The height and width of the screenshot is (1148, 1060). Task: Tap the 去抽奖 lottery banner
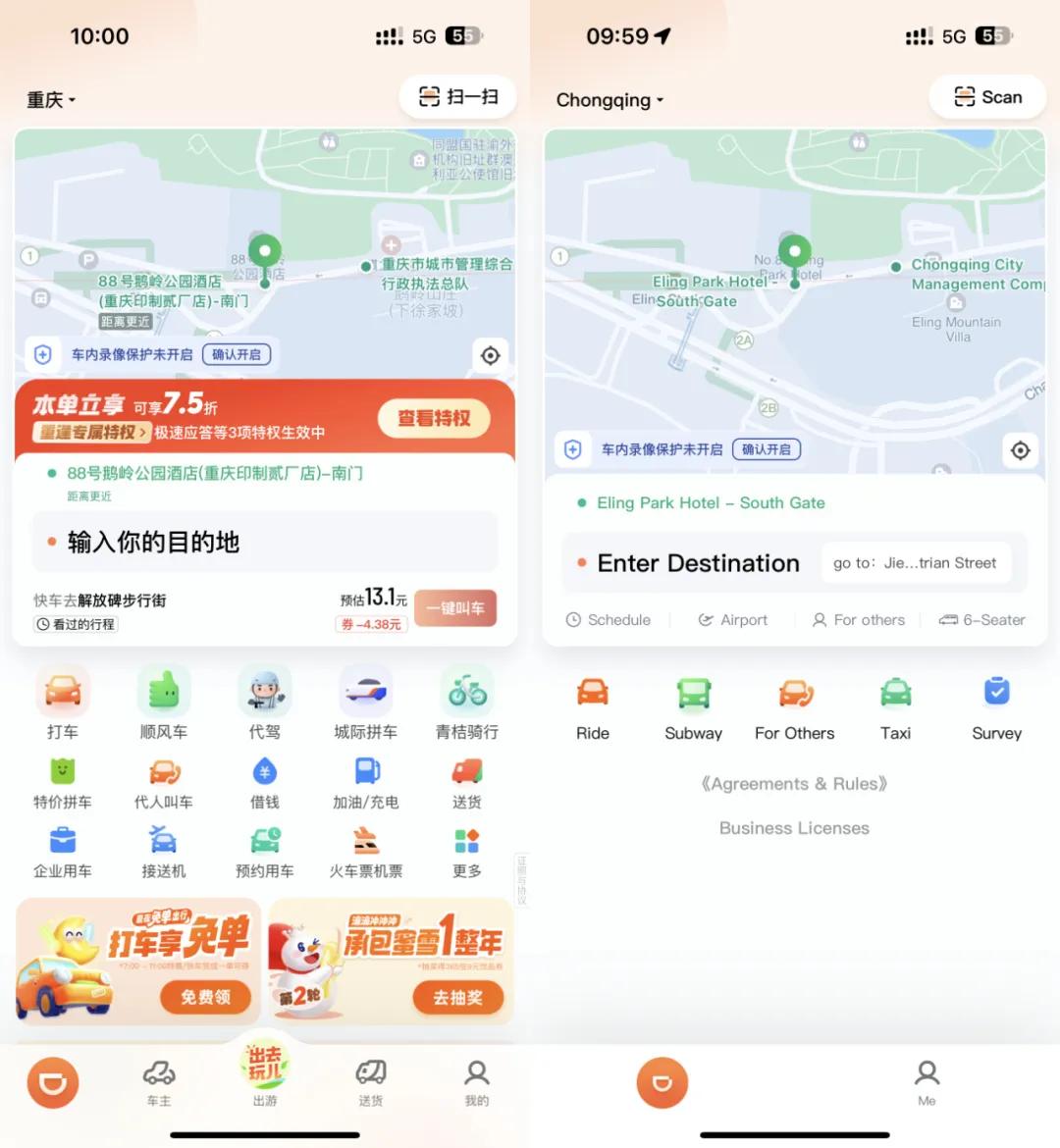click(x=457, y=997)
